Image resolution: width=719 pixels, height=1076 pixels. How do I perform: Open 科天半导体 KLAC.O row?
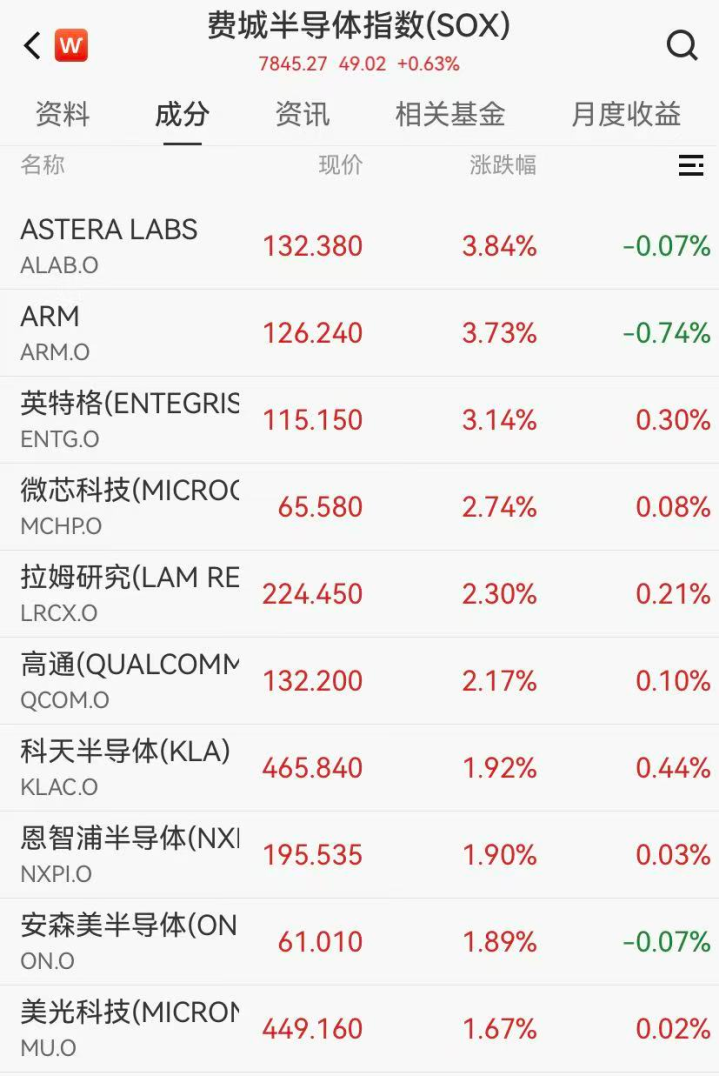[360, 768]
